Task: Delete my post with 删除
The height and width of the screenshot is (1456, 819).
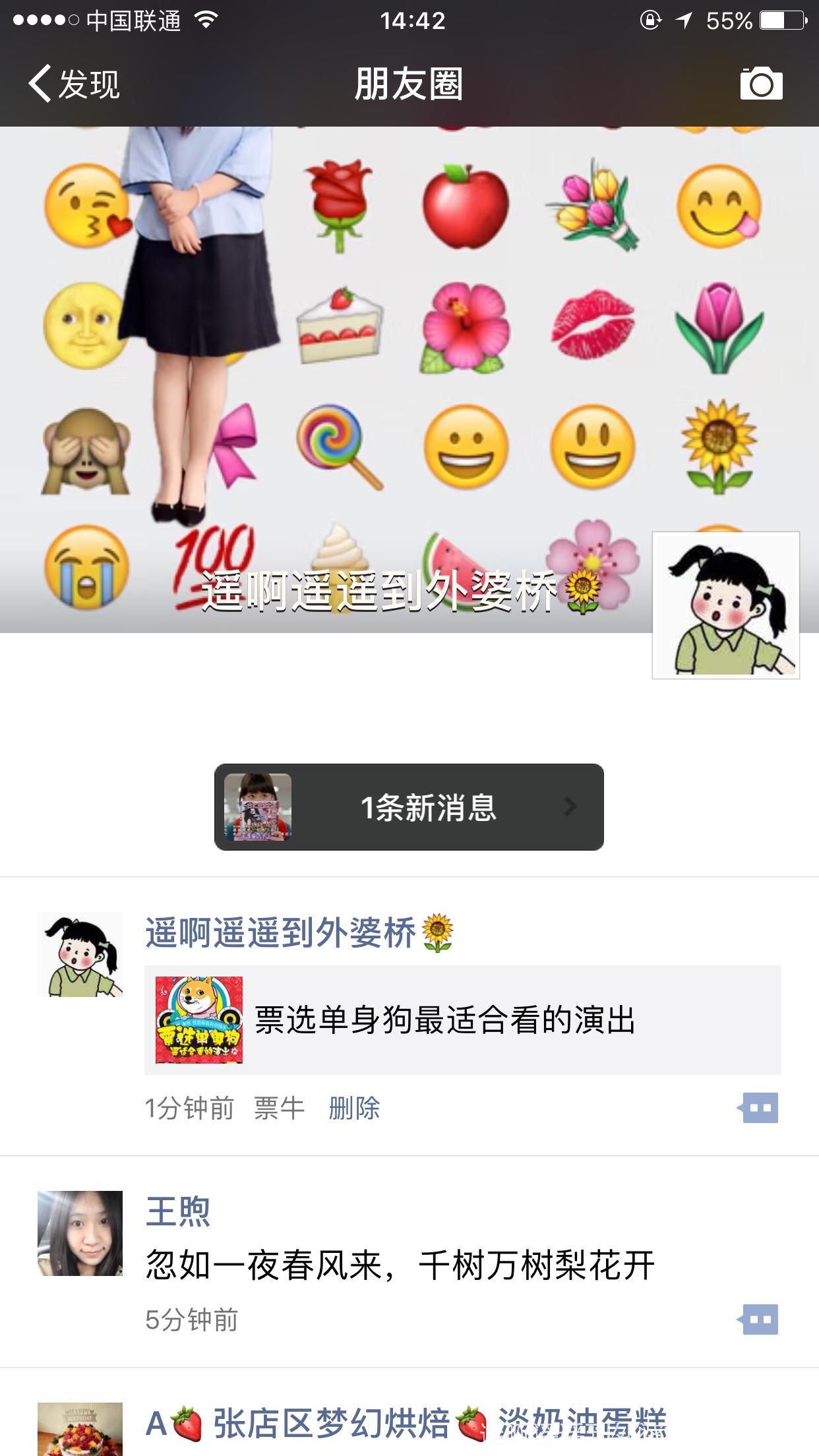Action: pyautogui.click(x=354, y=1108)
